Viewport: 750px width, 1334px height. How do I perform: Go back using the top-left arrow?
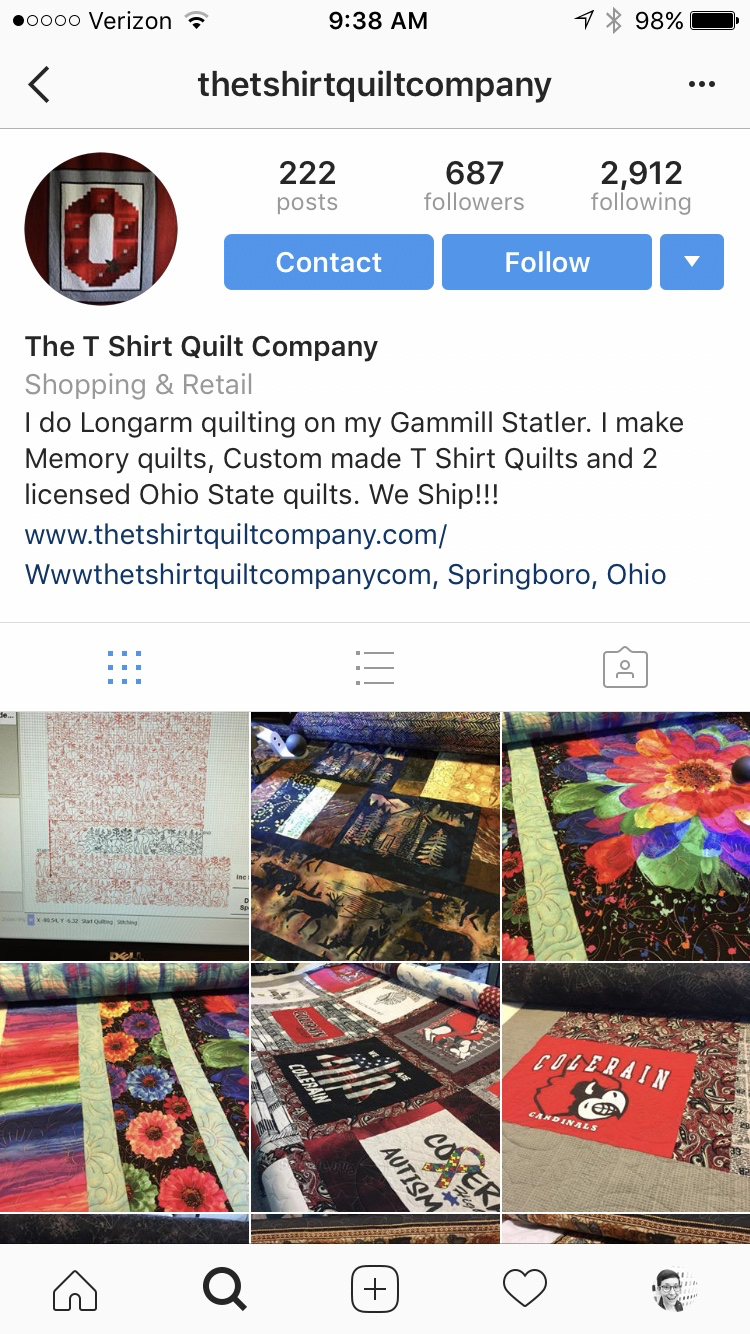tap(39, 85)
